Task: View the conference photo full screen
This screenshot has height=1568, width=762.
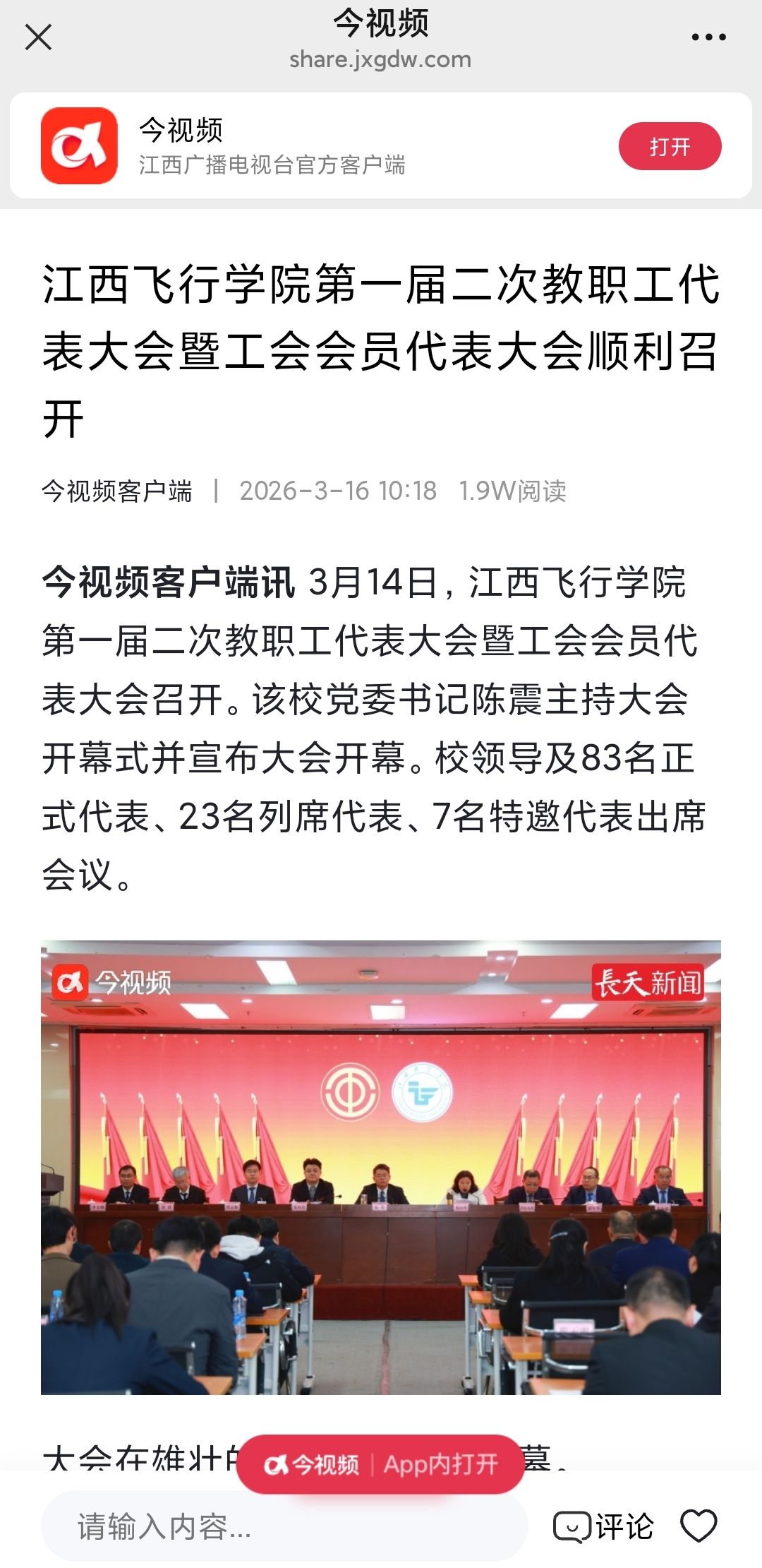Action: pyautogui.click(x=381, y=1167)
